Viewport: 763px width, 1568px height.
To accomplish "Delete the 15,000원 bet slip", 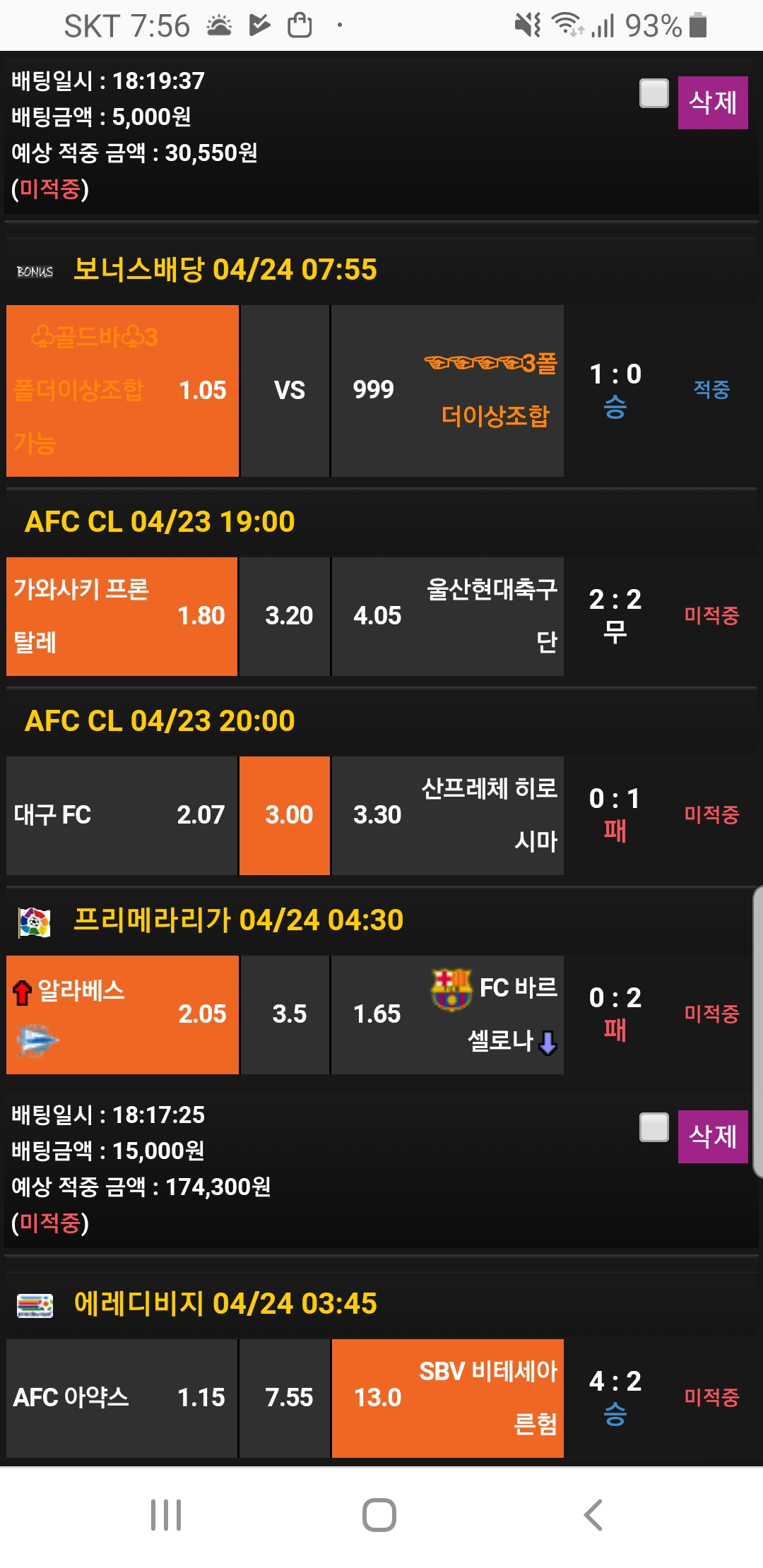I will click(x=712, y=1136).
